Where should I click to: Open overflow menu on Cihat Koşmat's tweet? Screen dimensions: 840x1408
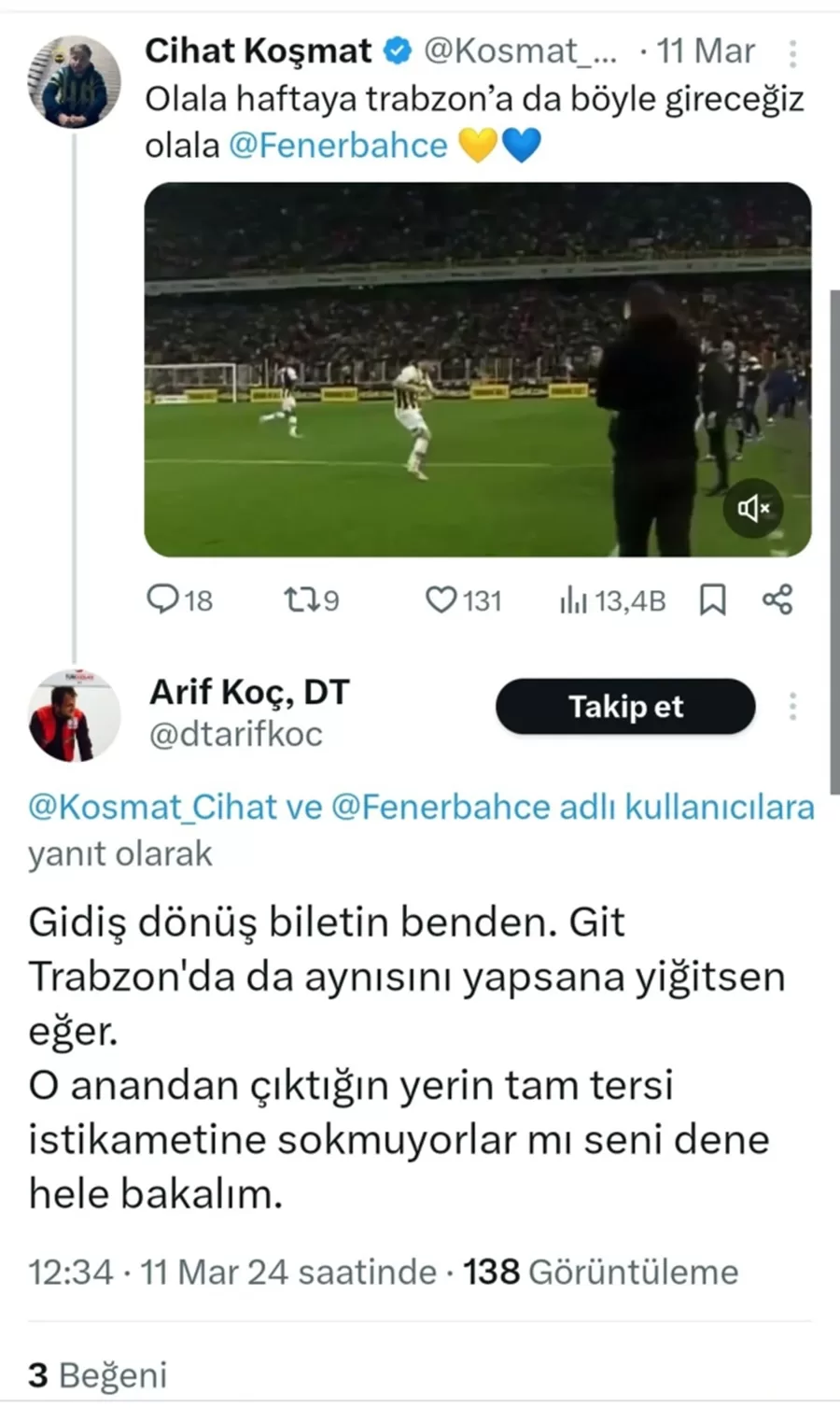pyautogui.click(x=792, y=53)
